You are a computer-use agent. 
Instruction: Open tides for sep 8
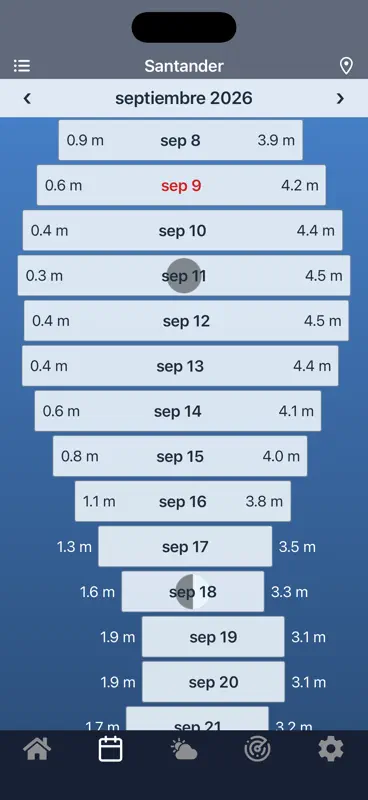[180, 140]
